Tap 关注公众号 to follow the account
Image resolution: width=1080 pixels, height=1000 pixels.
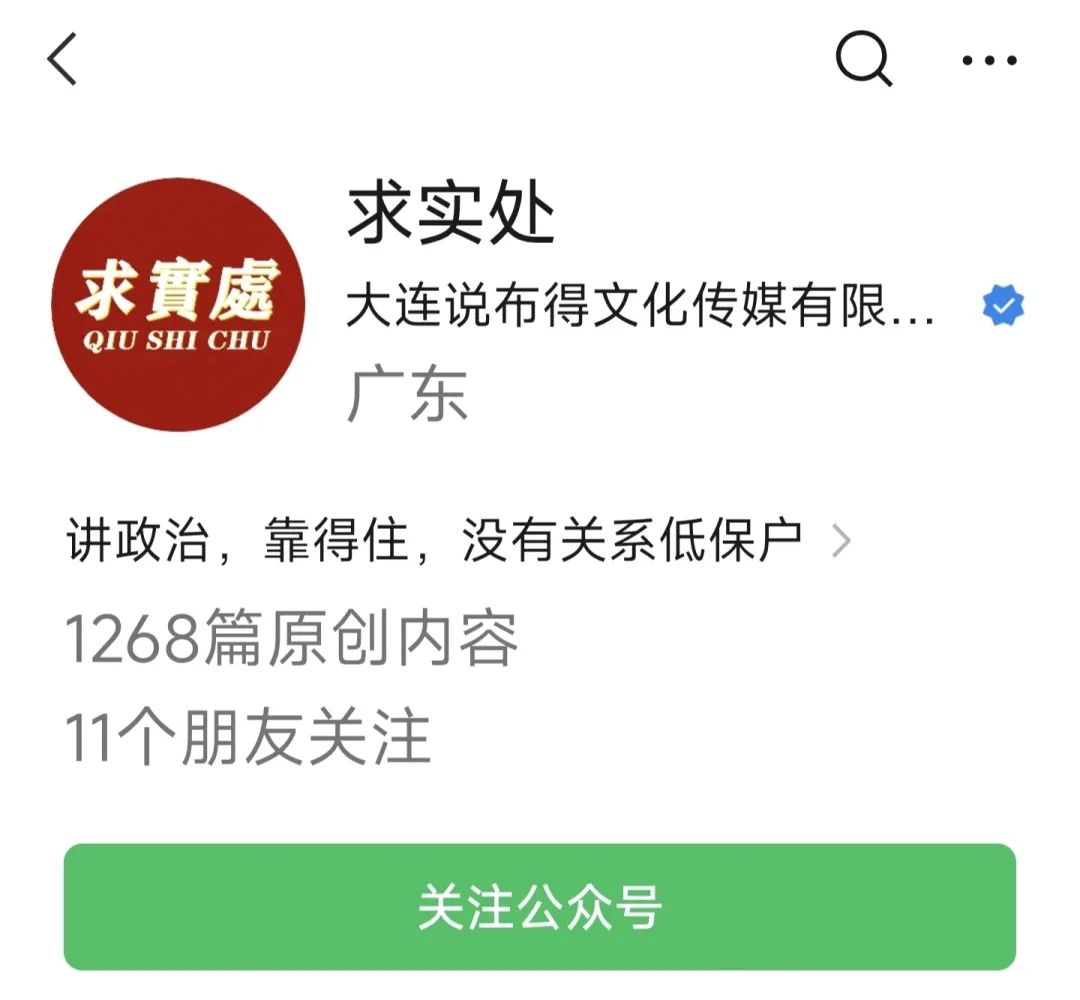pos(540,907)
